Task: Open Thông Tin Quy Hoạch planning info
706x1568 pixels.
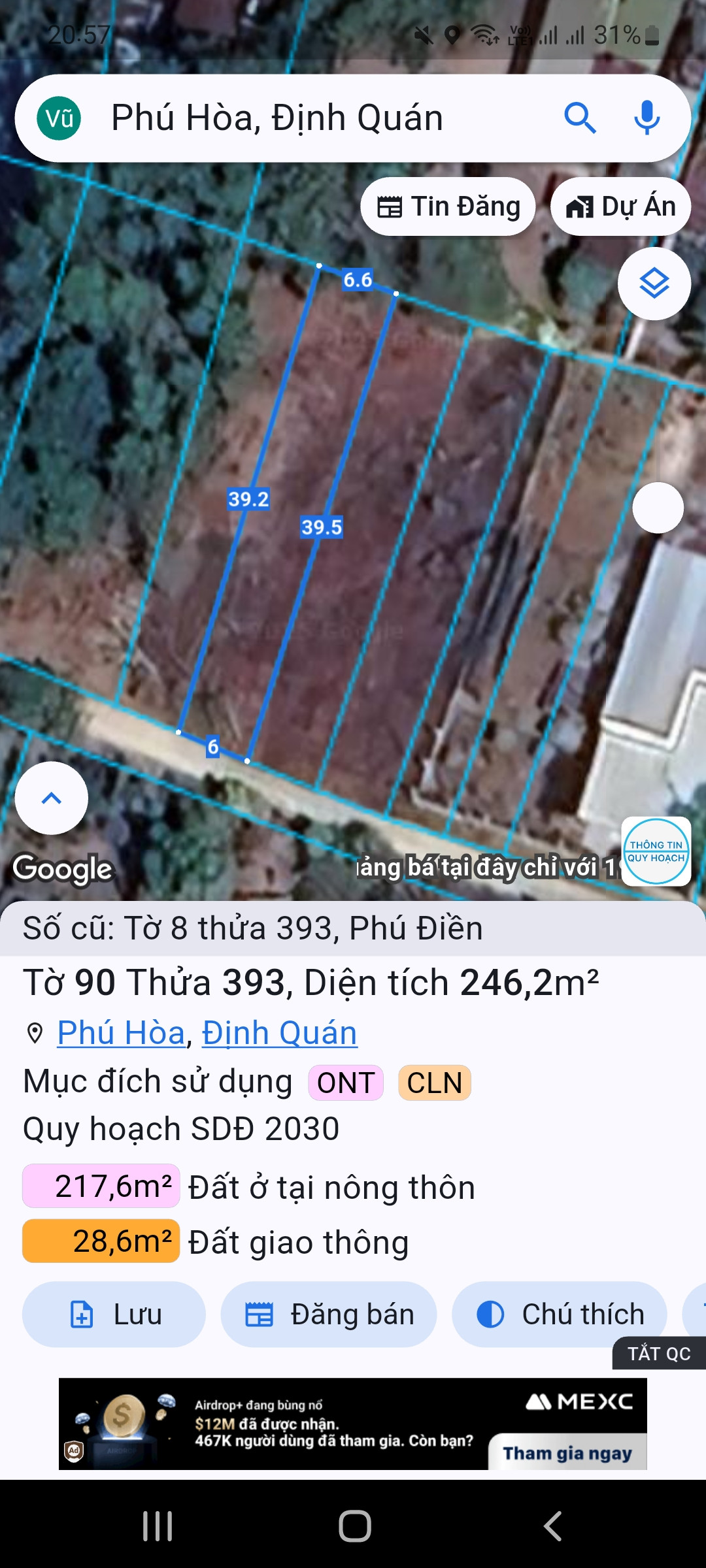Action: point(656,851)
